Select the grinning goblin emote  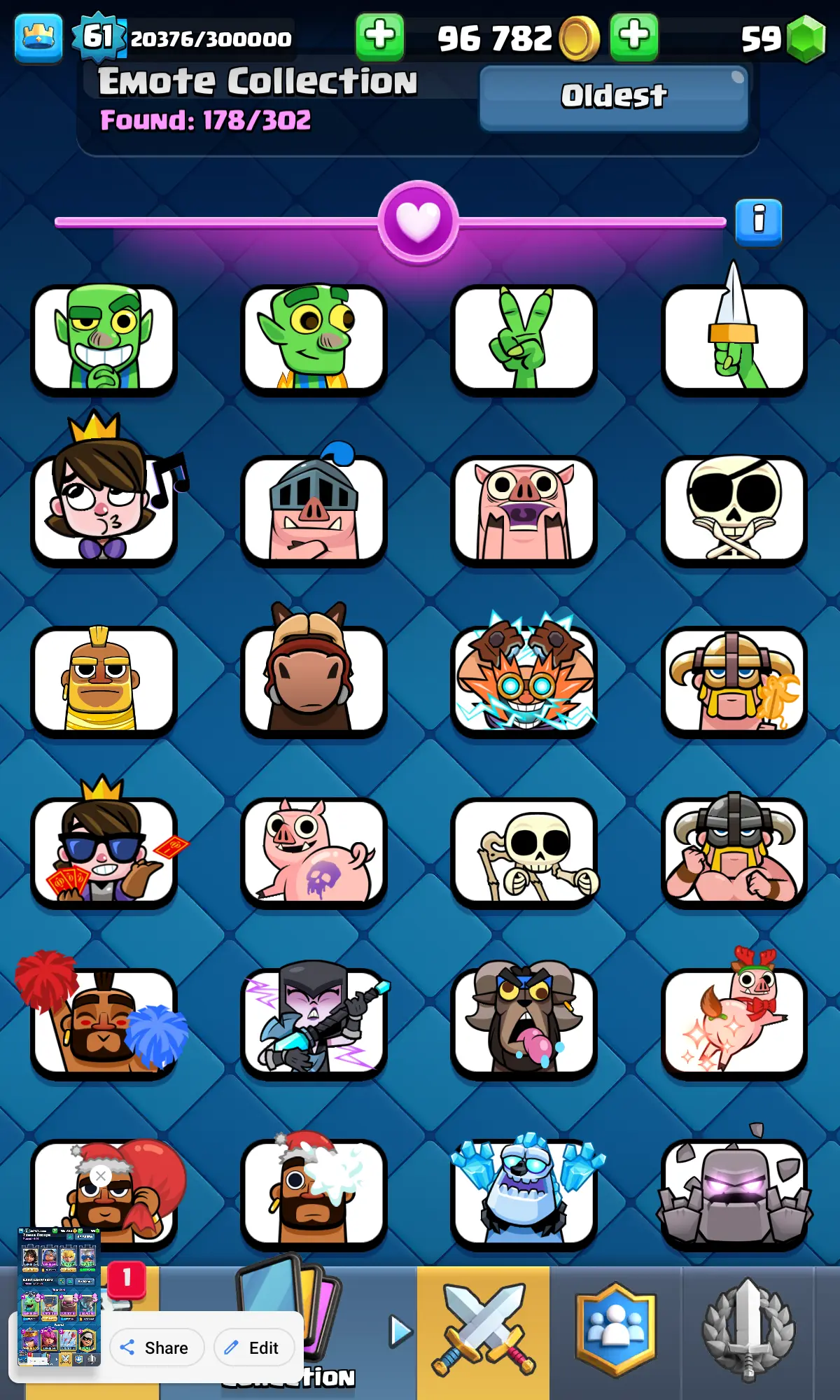pyautogui.click(x=104, y=339)
